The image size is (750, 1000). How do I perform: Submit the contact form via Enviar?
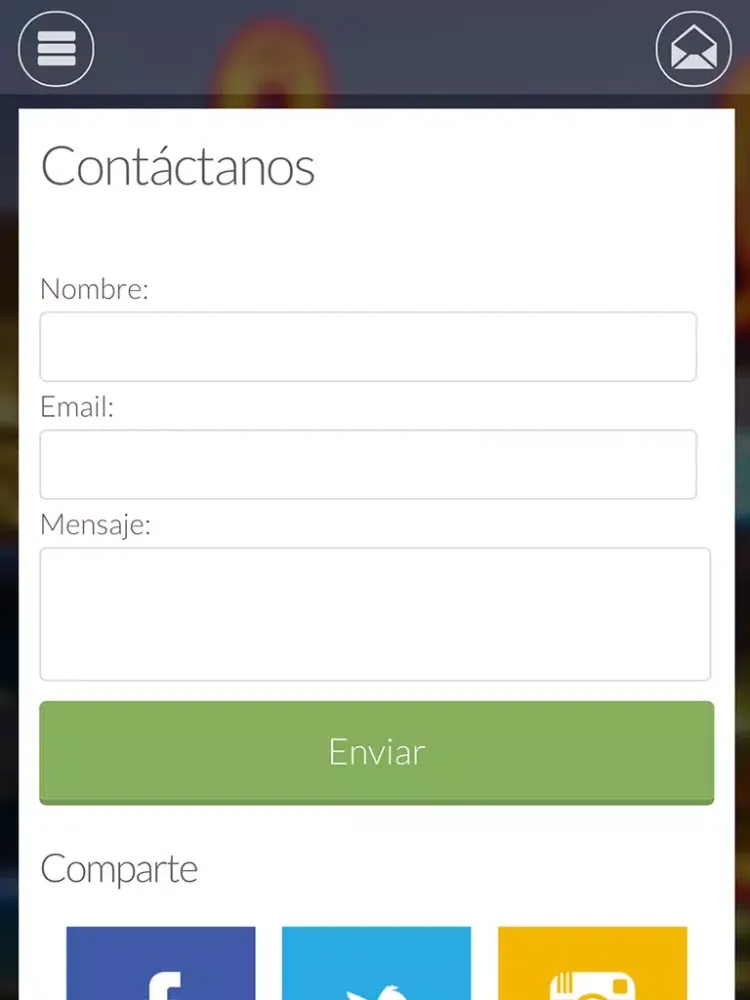tap(376, 752)
